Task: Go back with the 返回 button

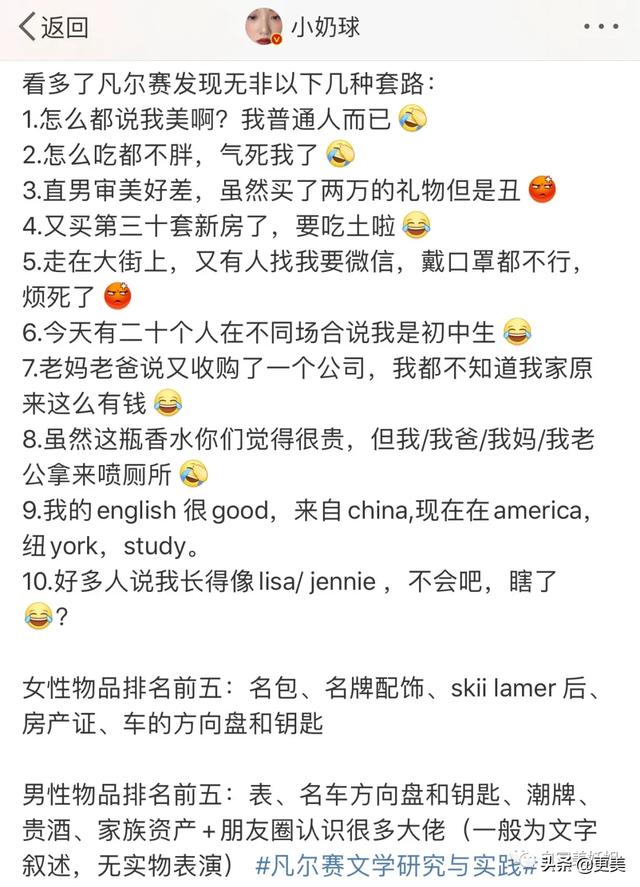Action: (x=54, y=27)
